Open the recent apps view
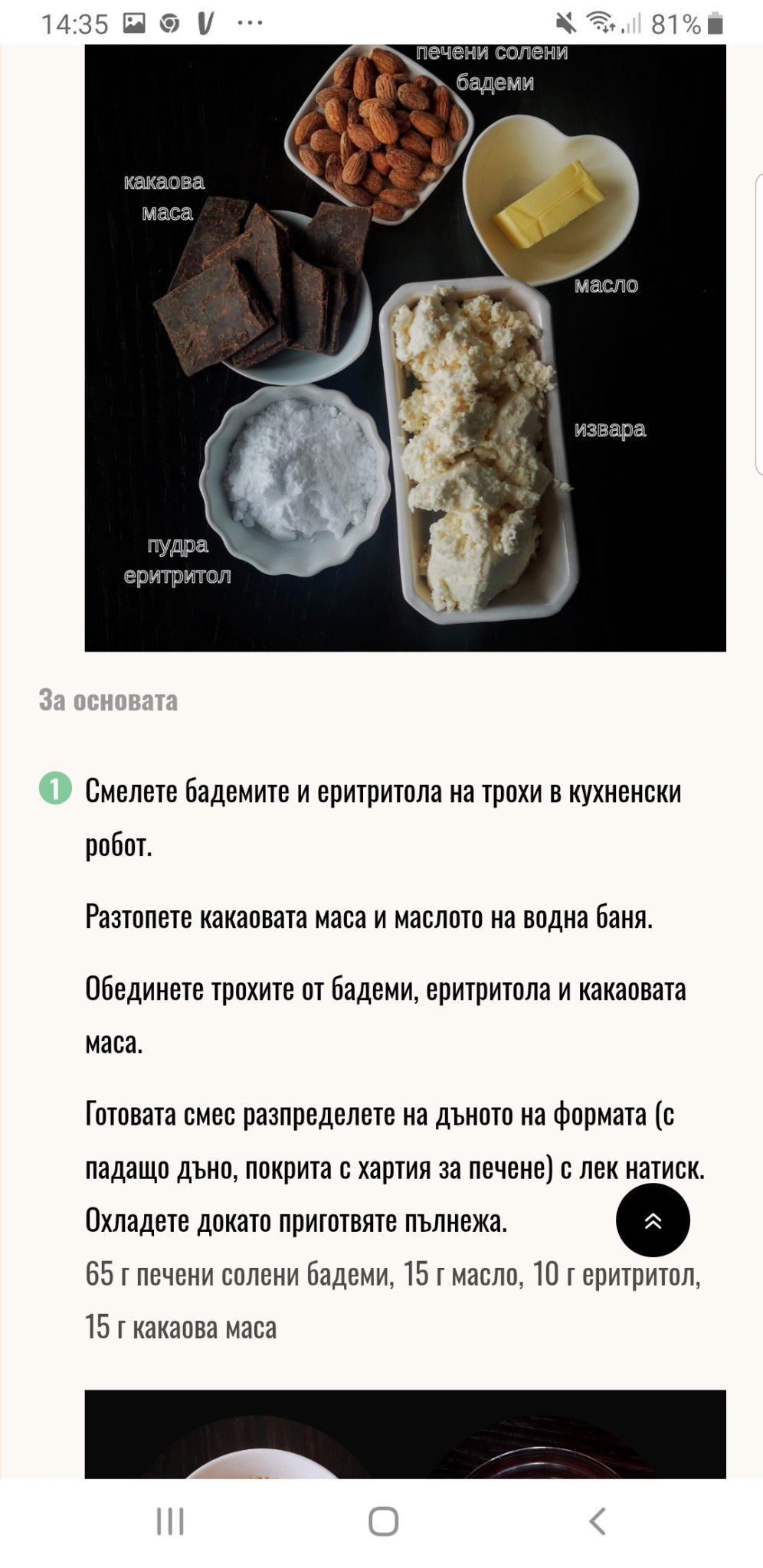The width and height of the screenshot is (763, 1568). tap(170, 1521)
